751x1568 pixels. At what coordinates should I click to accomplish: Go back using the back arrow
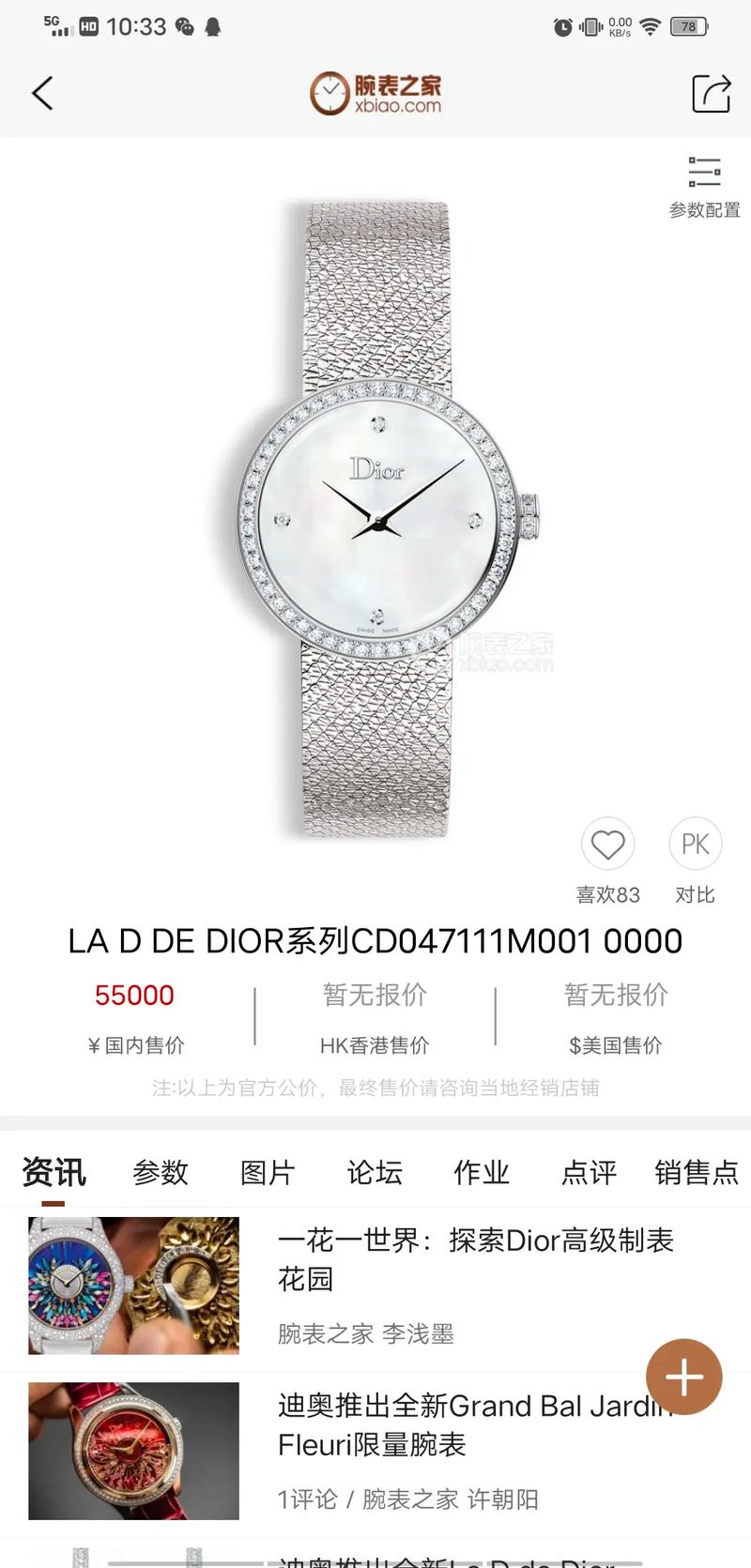click(x=43, y=94)
